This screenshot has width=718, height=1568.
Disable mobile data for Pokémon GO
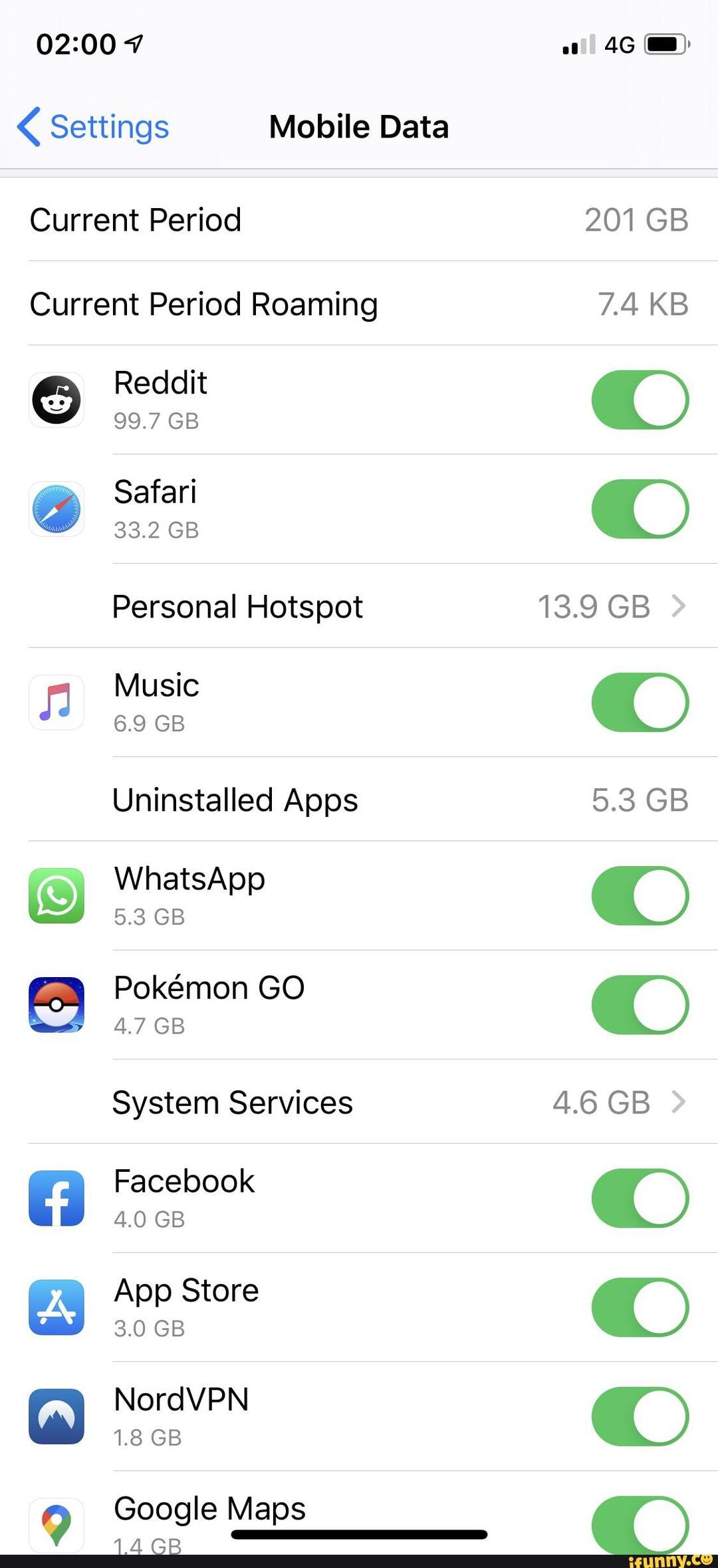coord(640,1004)
